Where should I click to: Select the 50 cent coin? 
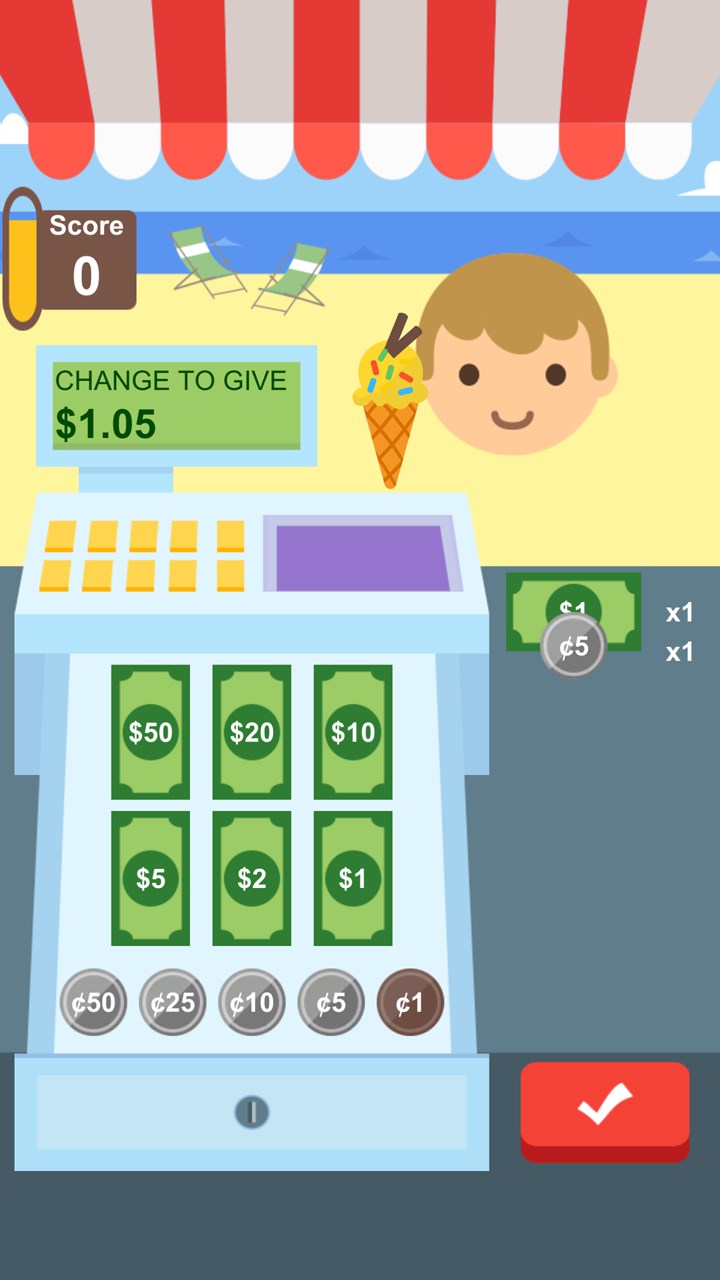[93, 1002]
